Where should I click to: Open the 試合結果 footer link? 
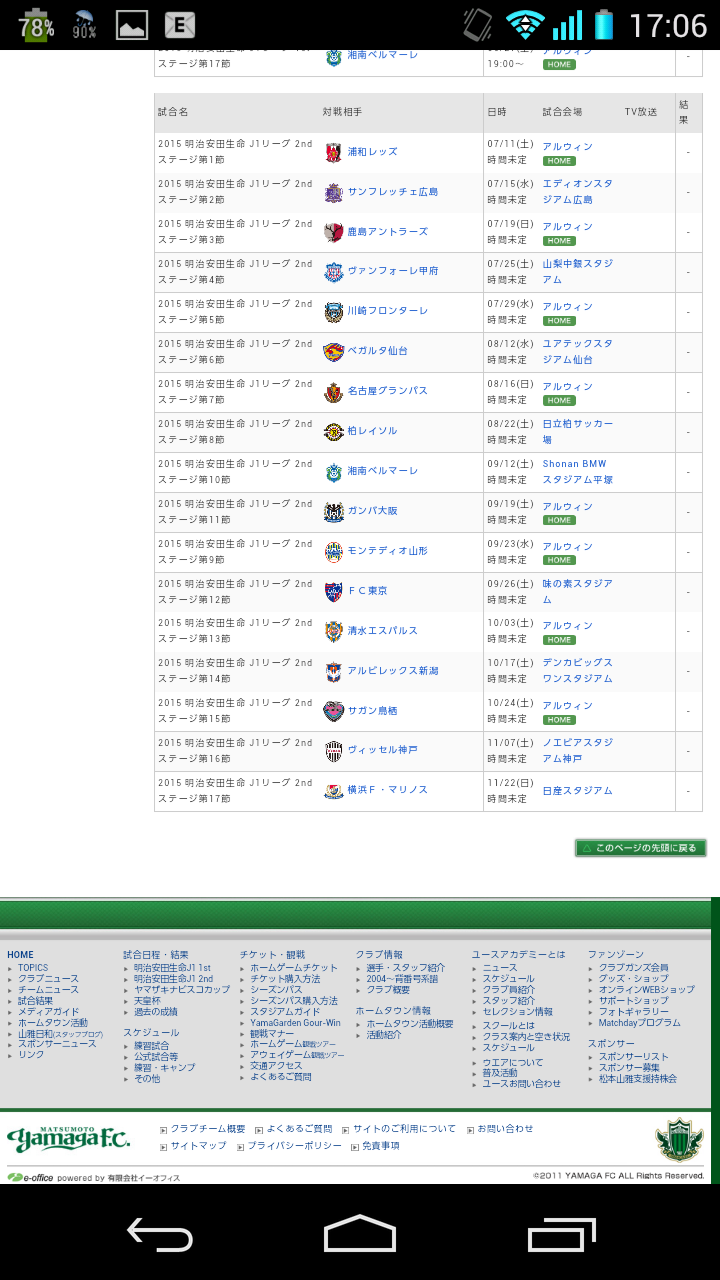35,1001
